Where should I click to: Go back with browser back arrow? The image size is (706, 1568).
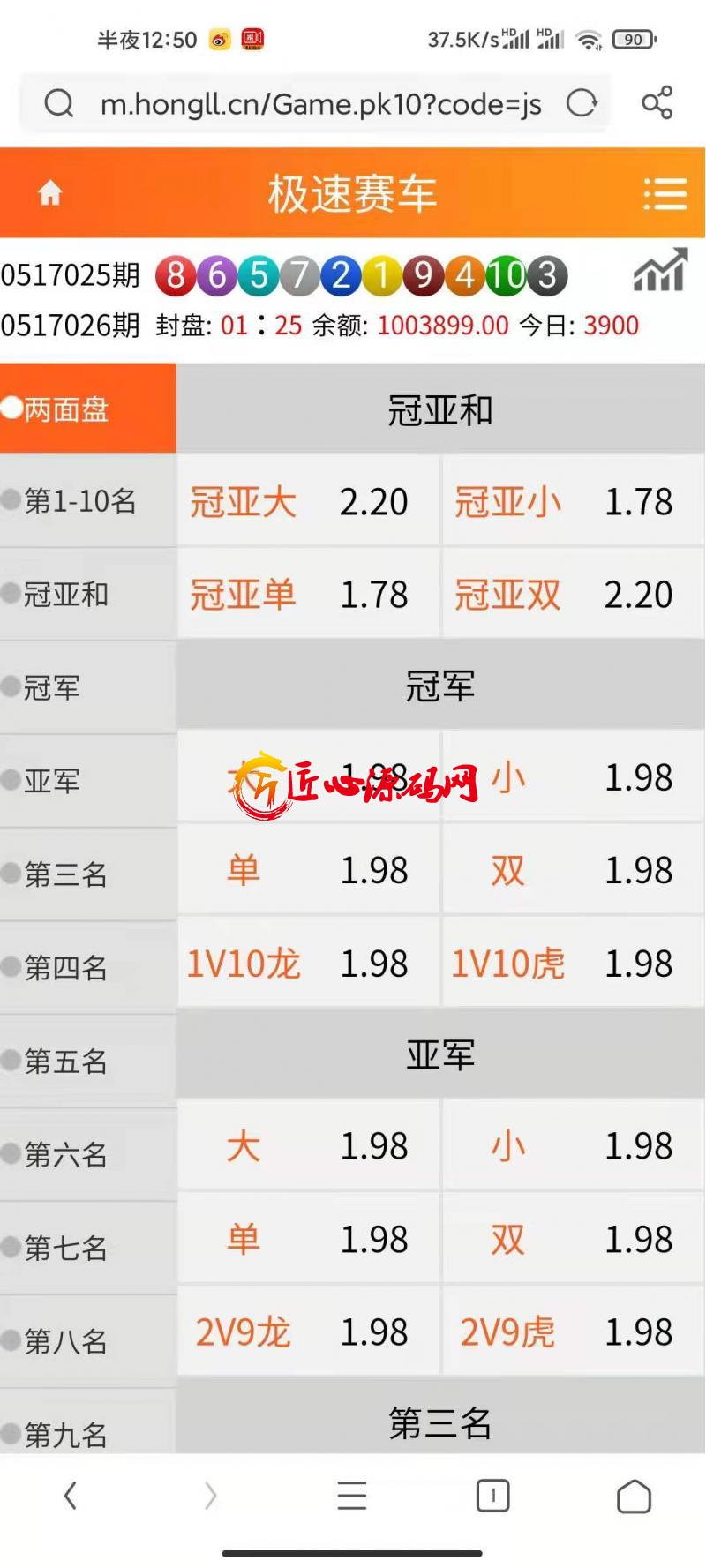(71, 1495)
